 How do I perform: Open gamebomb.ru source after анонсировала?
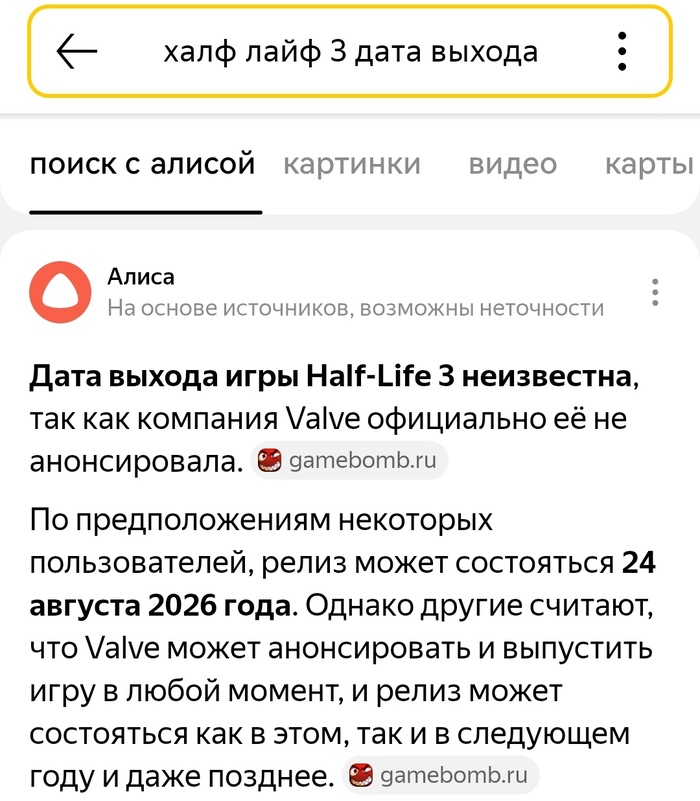[349, 461]
